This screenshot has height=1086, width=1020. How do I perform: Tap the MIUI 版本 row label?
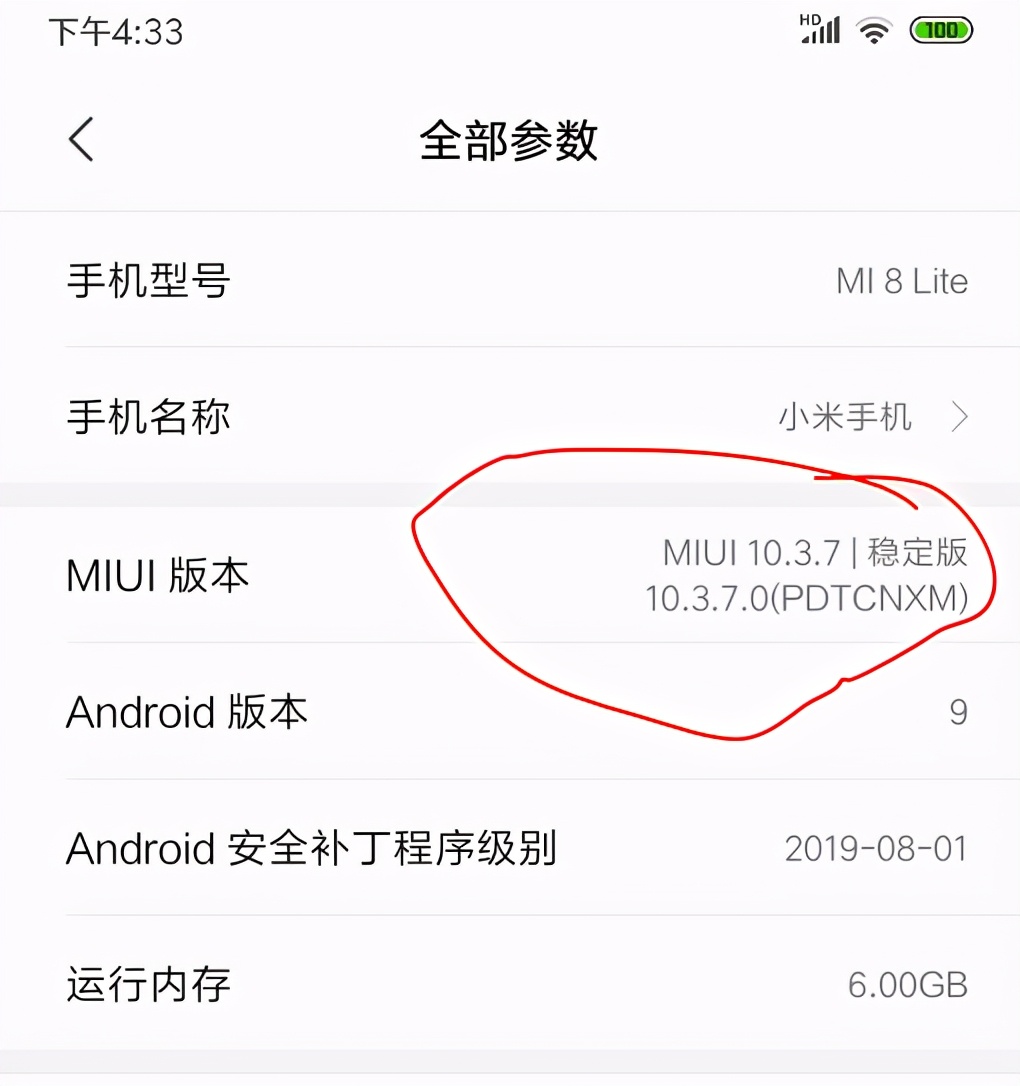[156, 576]
